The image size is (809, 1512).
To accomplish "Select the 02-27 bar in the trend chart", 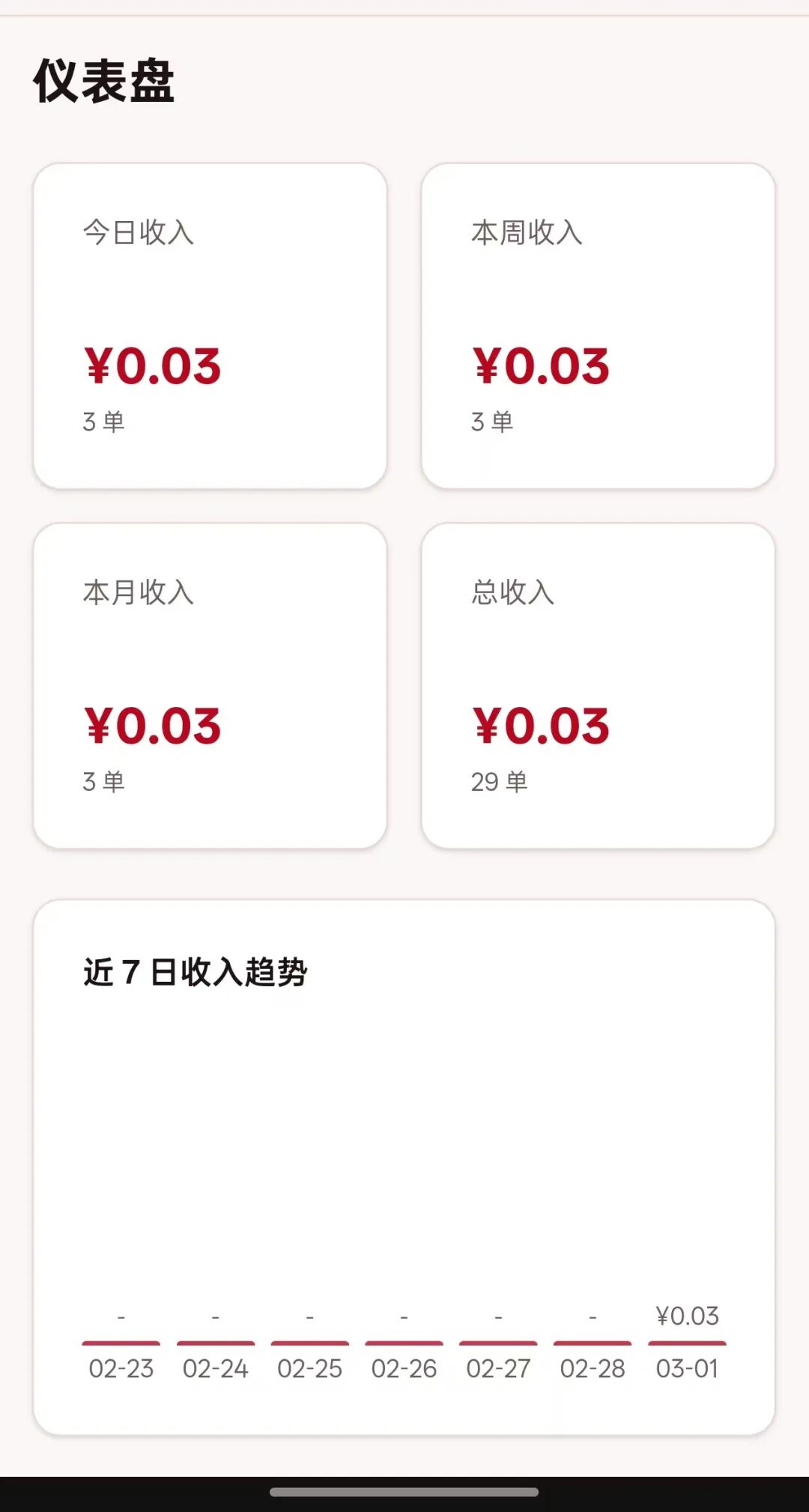I will pos(497,1341).
